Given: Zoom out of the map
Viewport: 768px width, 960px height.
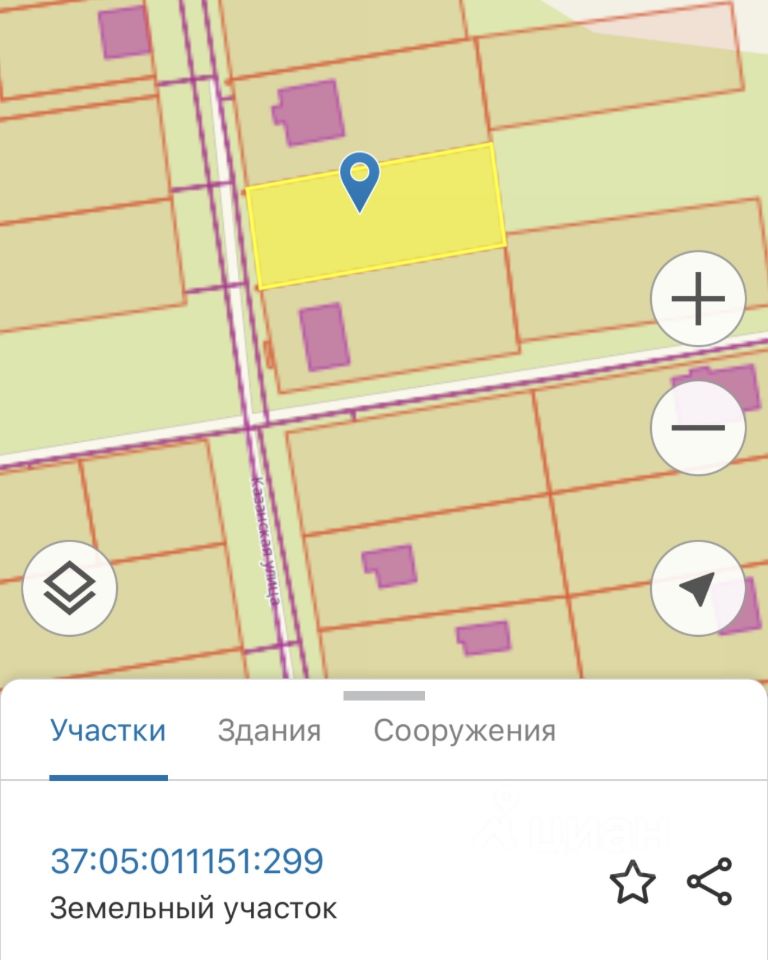Looking at the screenshot, I should [x=698, y=428].
